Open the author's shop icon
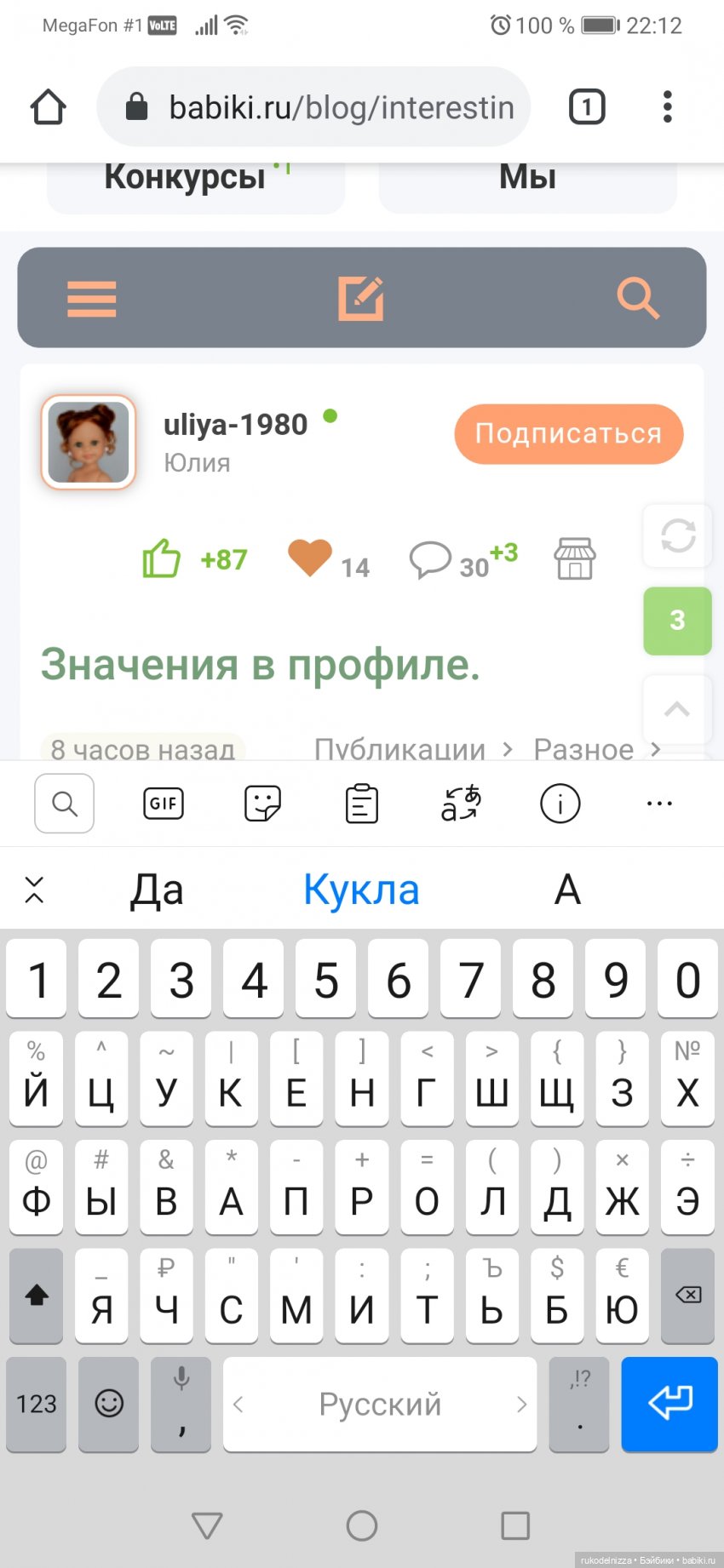The height and width of the screenshot is (1568, 724). click(575, 558)
